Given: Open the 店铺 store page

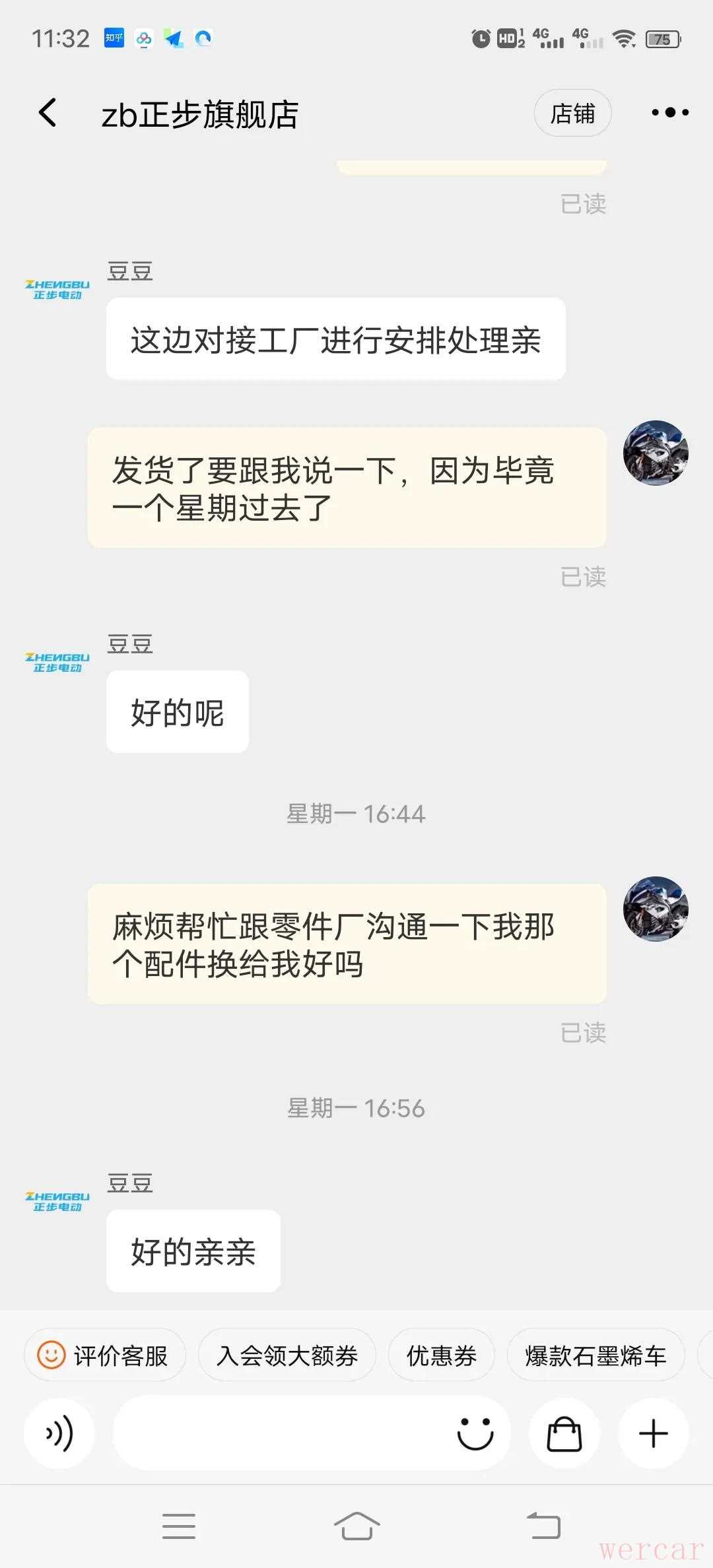Looking at the screenshot, I should coord(572,114).
